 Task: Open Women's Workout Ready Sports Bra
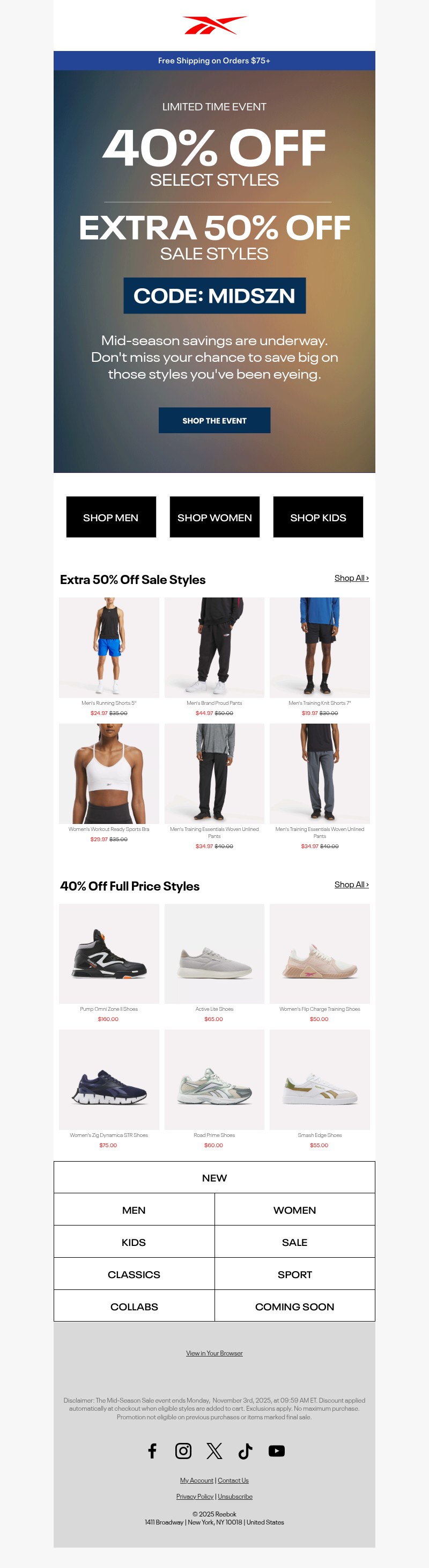[x=109, y=774]
